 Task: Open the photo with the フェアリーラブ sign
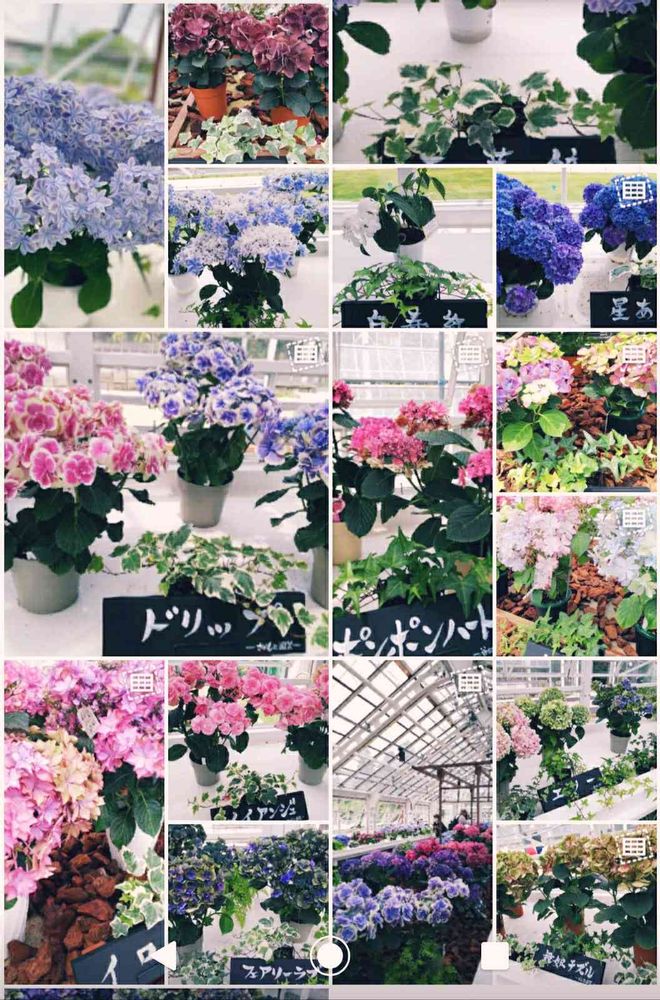coord(248,904)
